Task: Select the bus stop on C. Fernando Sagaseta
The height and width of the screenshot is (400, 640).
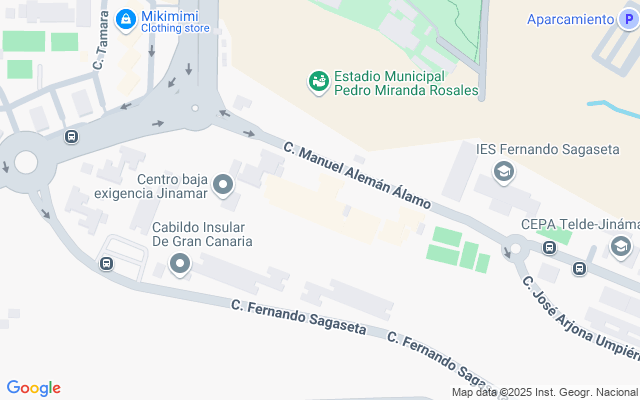Action: [106, 265]
